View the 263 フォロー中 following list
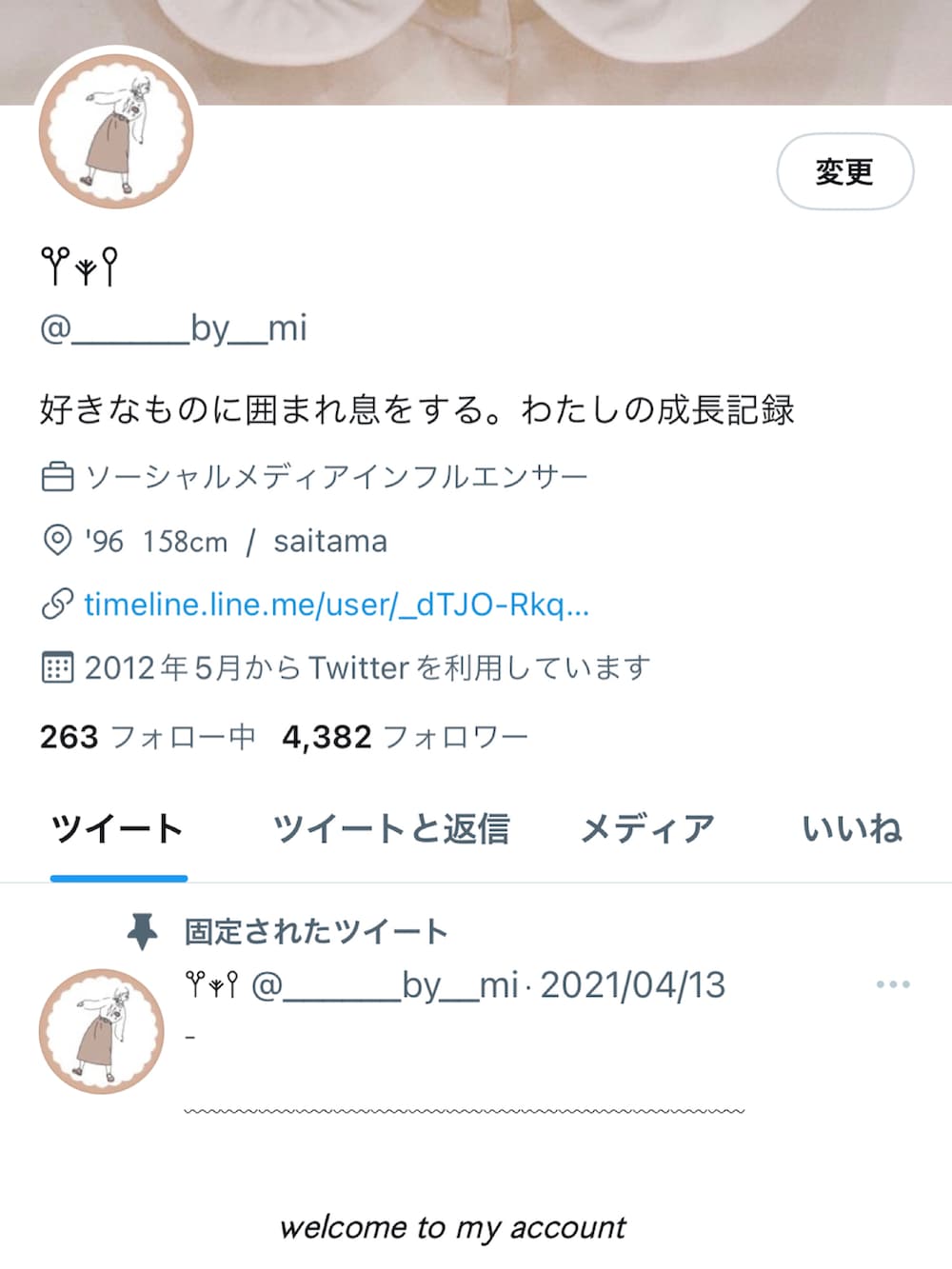The width and height of the screenshot is (952, 1269). click(x=148, y=737)
